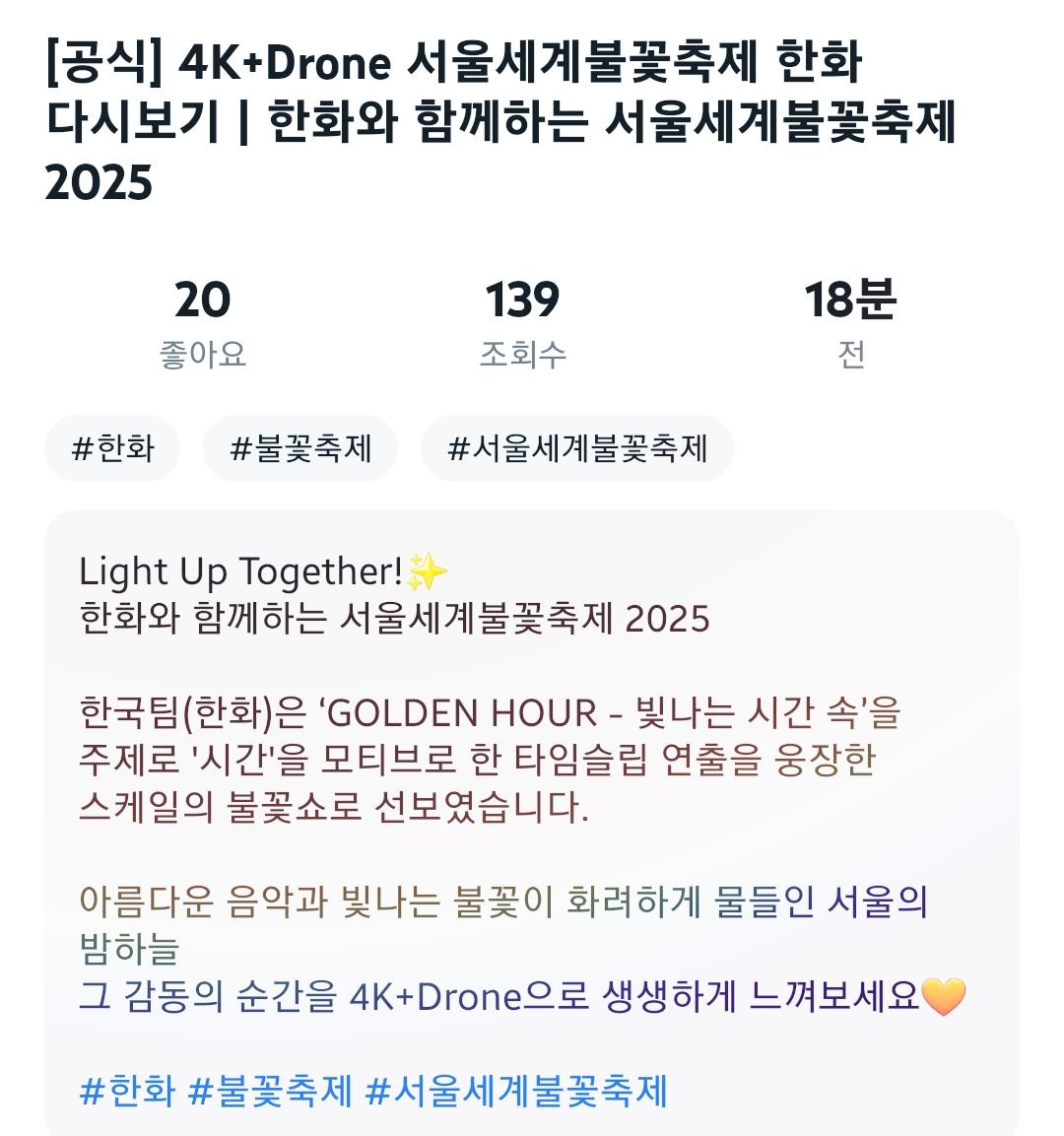Open the #서울세계불꽃축제 hashtag chip

point(576,448)
